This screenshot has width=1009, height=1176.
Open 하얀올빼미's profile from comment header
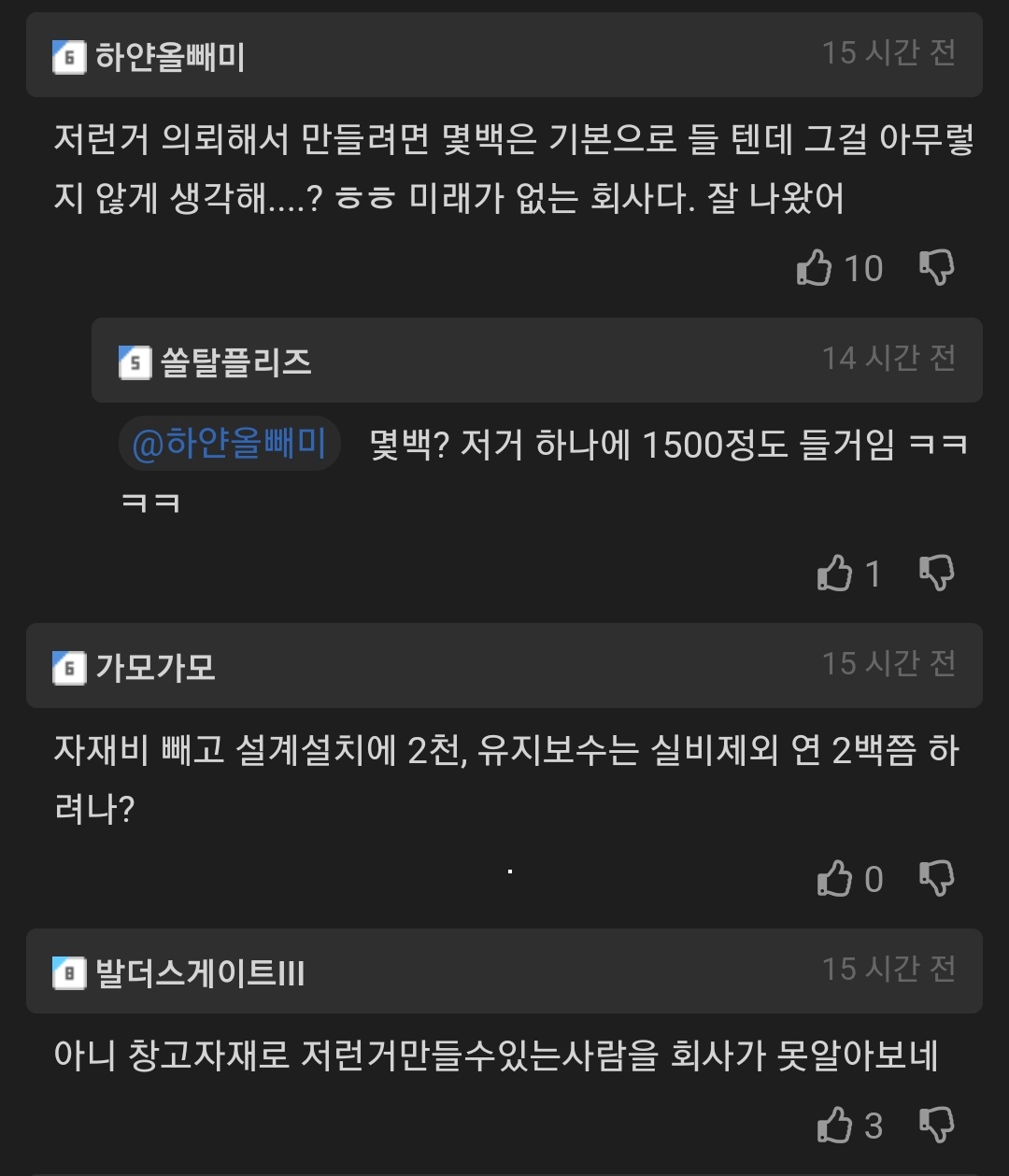pos(169,57)
